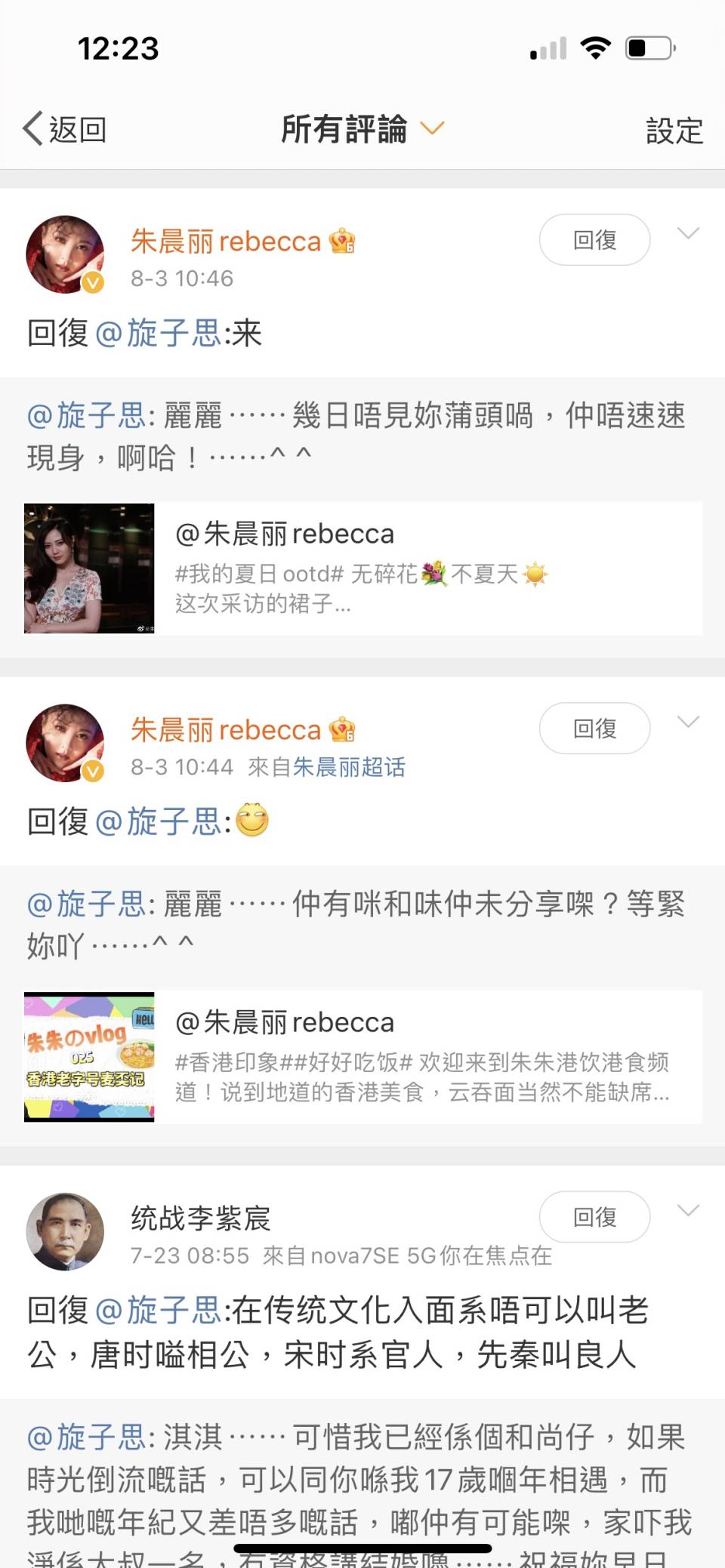The image size is (725, 1568).
Task: Expand options arrow on the 10:46 comment
Action: tap(688, 233)
